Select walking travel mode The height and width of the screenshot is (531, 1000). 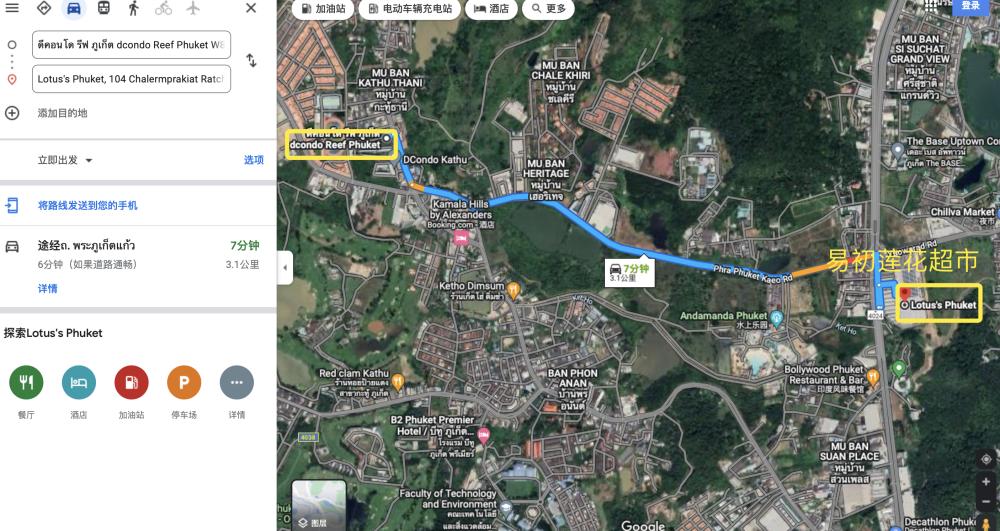click(133, 8)
